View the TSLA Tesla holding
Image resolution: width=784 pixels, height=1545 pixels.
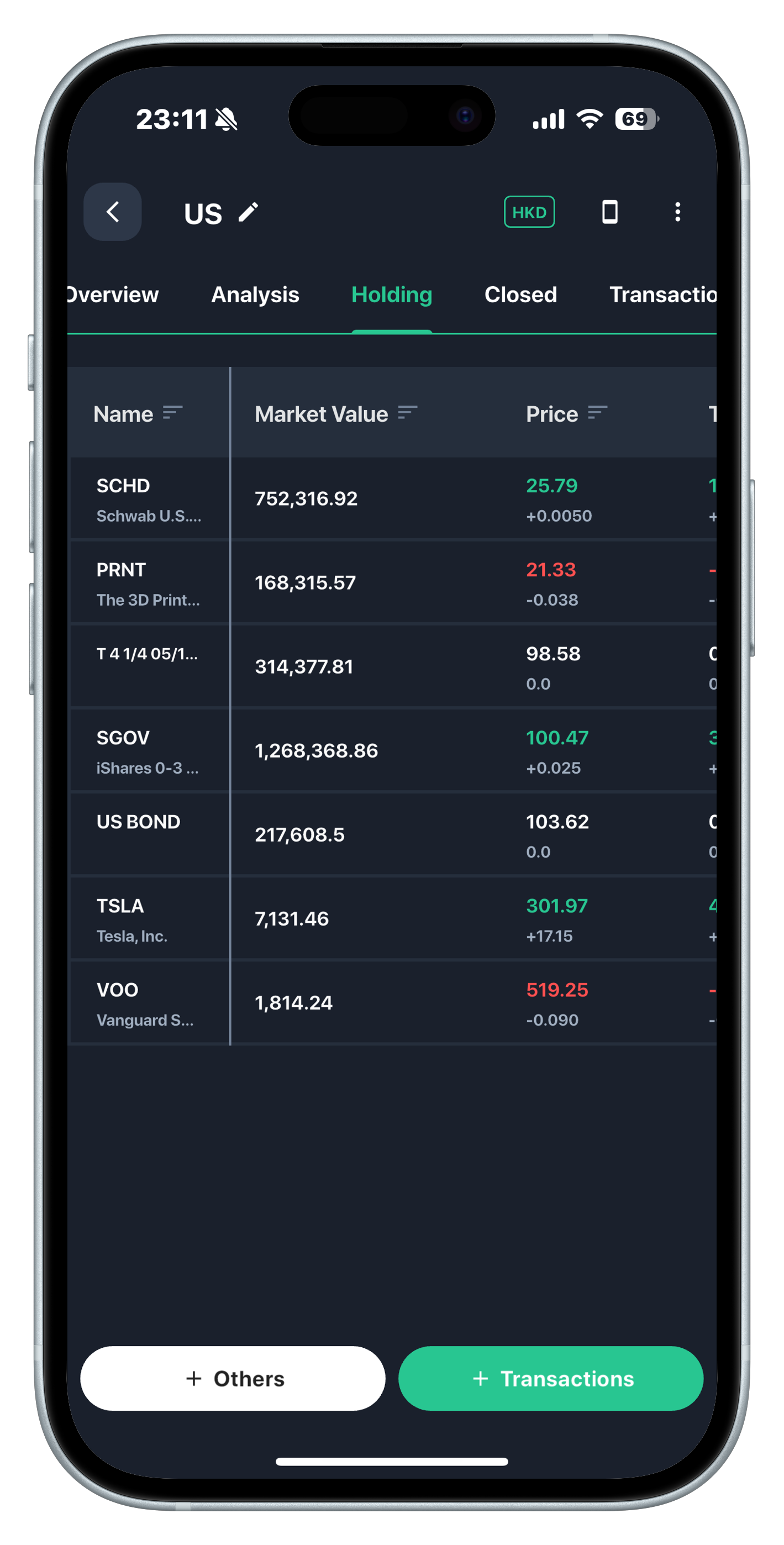[149, 919]
